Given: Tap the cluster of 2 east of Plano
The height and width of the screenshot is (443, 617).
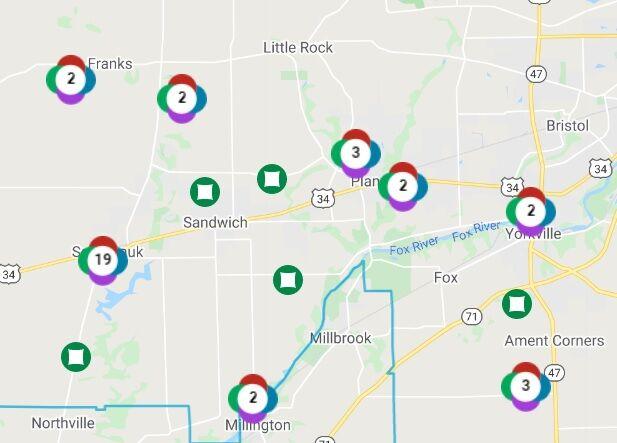Looking at the screenshot, I should point(402,186).
